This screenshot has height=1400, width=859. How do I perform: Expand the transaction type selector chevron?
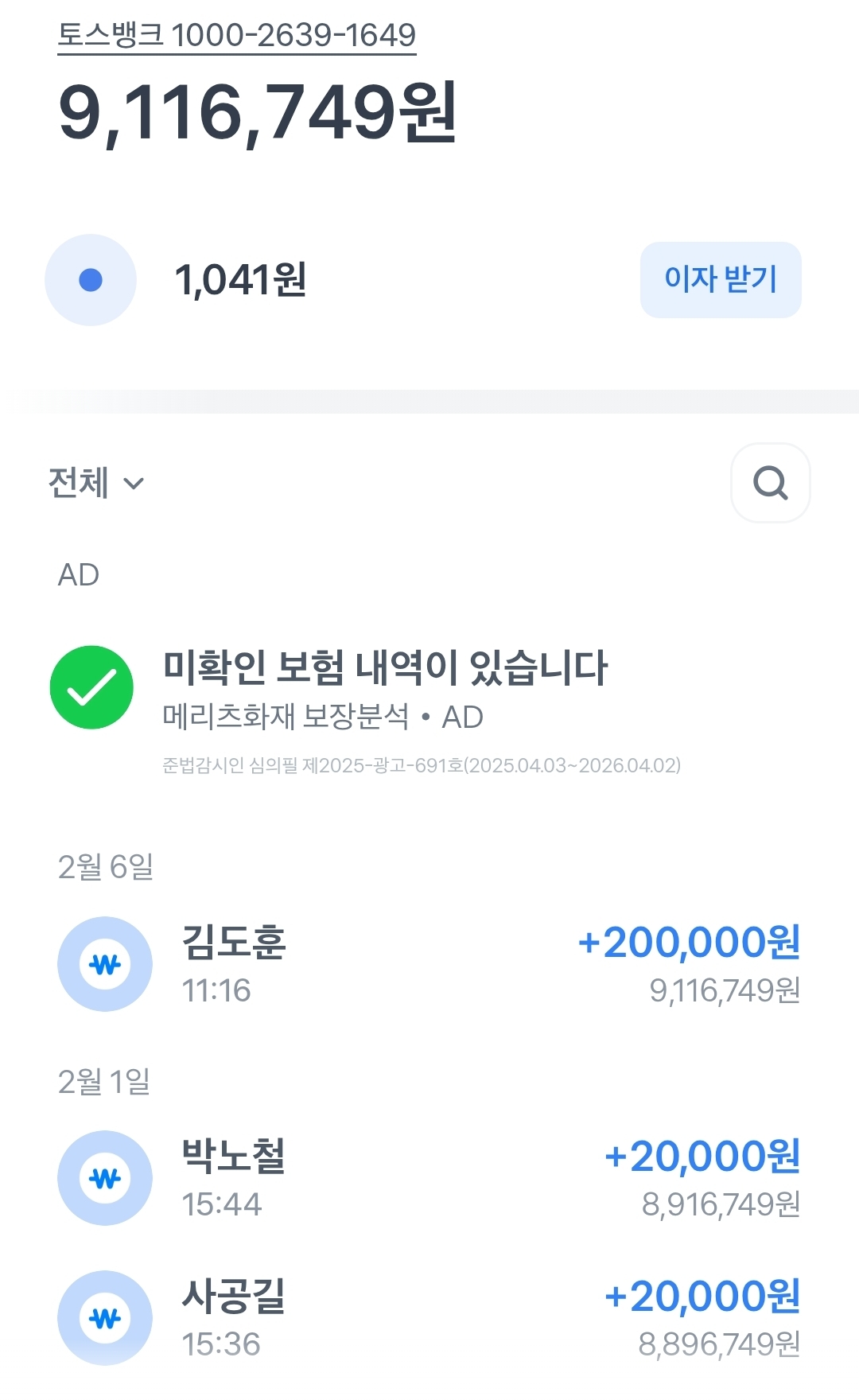(135, 484)
